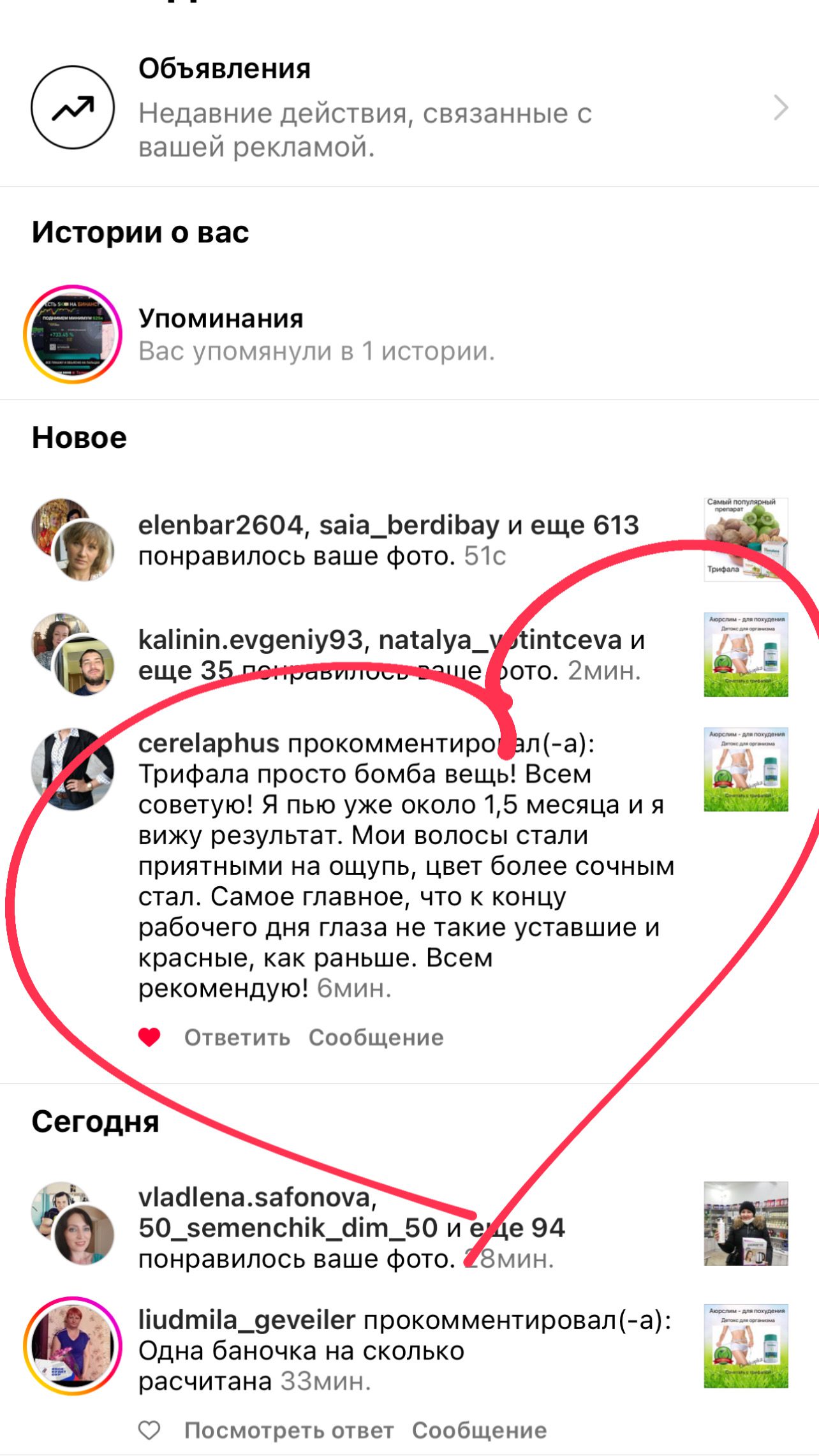Tap Сообщение under liudmila_geveiler comment
819x1456 pixels.
pyautogui.click(x=479, y=1430)
